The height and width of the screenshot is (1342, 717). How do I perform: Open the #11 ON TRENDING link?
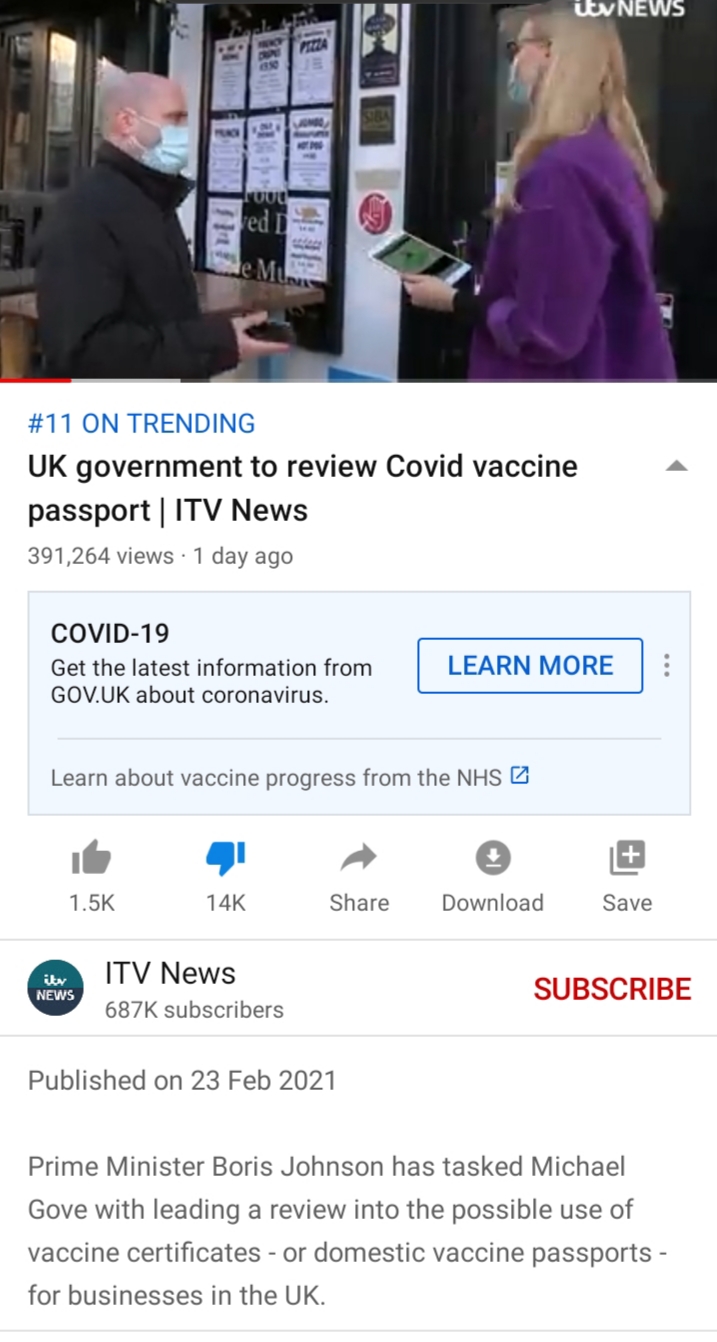tap(141, 423)
